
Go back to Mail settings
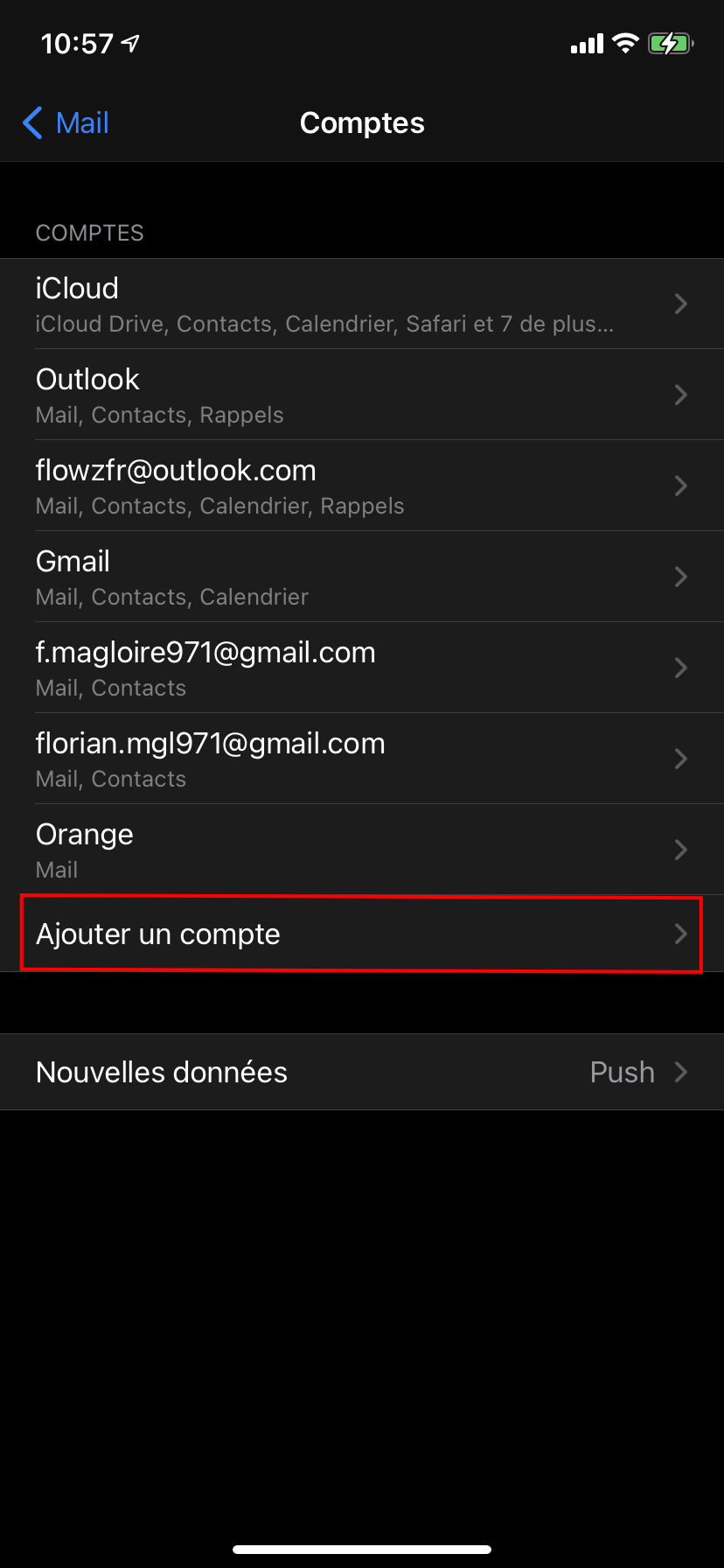tap(66, 123)
